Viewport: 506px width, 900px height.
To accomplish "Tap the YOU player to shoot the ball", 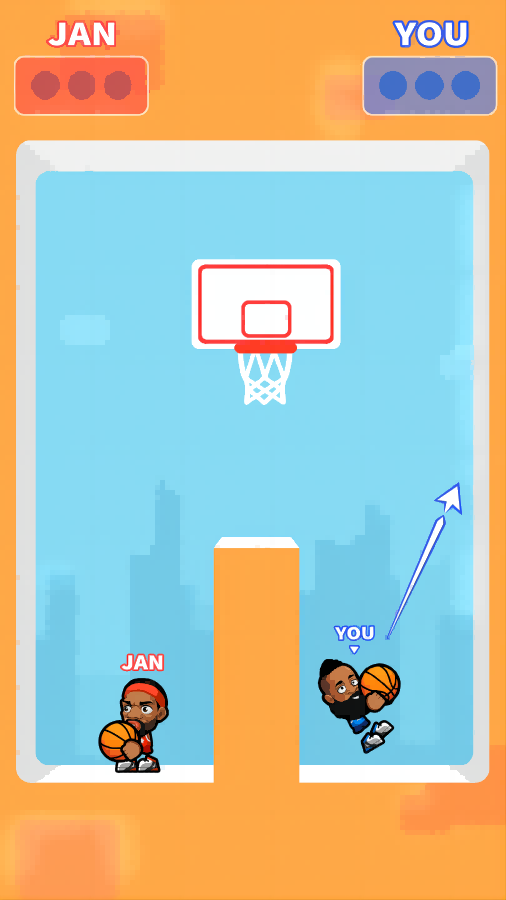I will coord(358,705).
